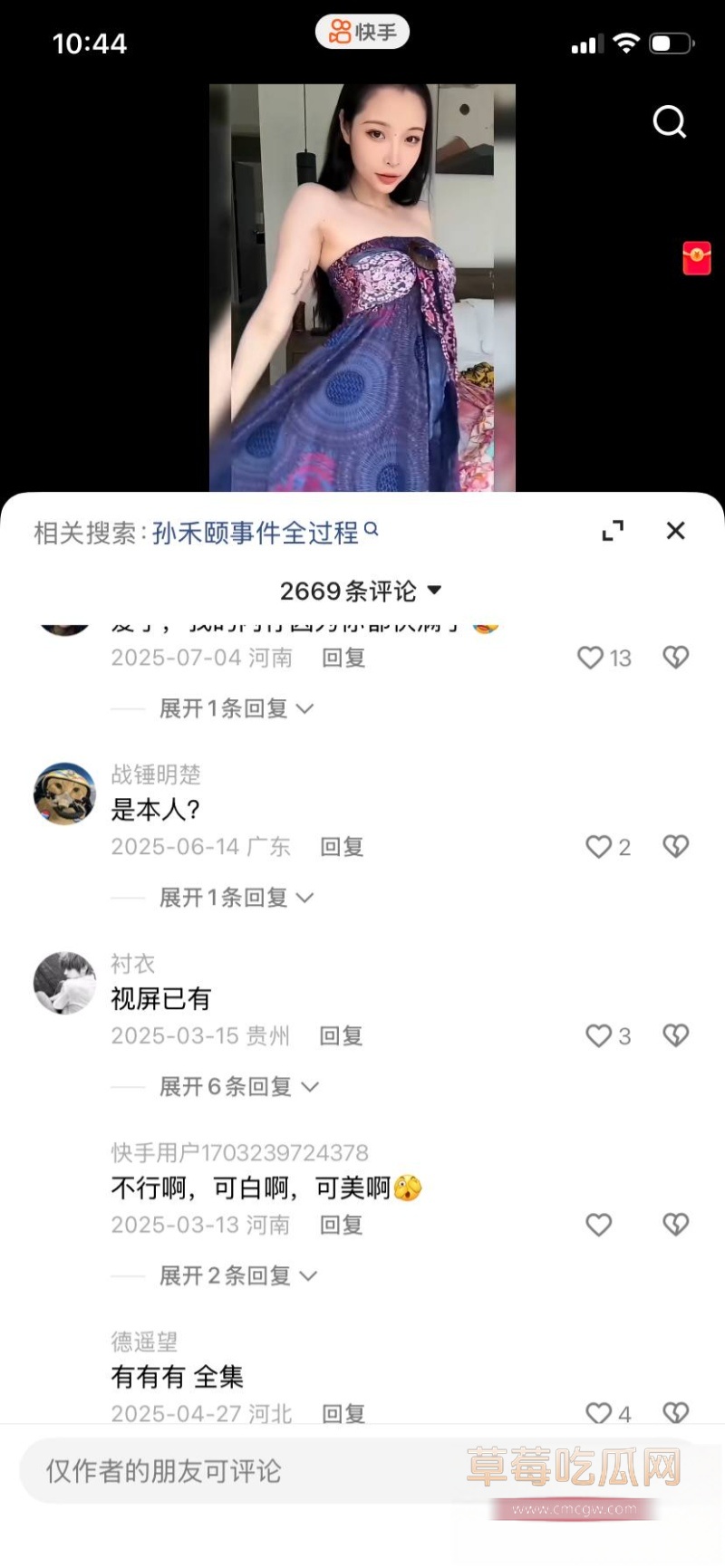The height and width of the screenshot is (1568, 725).
Task: Open the comment sort dropdown beside 2669条评论
Action: pos(434,590)
